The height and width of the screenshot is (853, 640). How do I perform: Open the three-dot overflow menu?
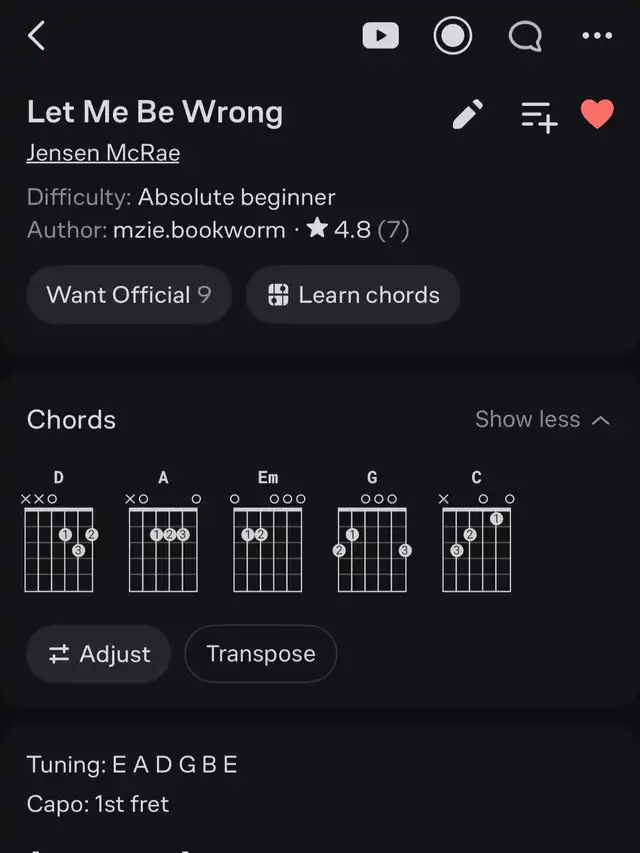[597, 36]
